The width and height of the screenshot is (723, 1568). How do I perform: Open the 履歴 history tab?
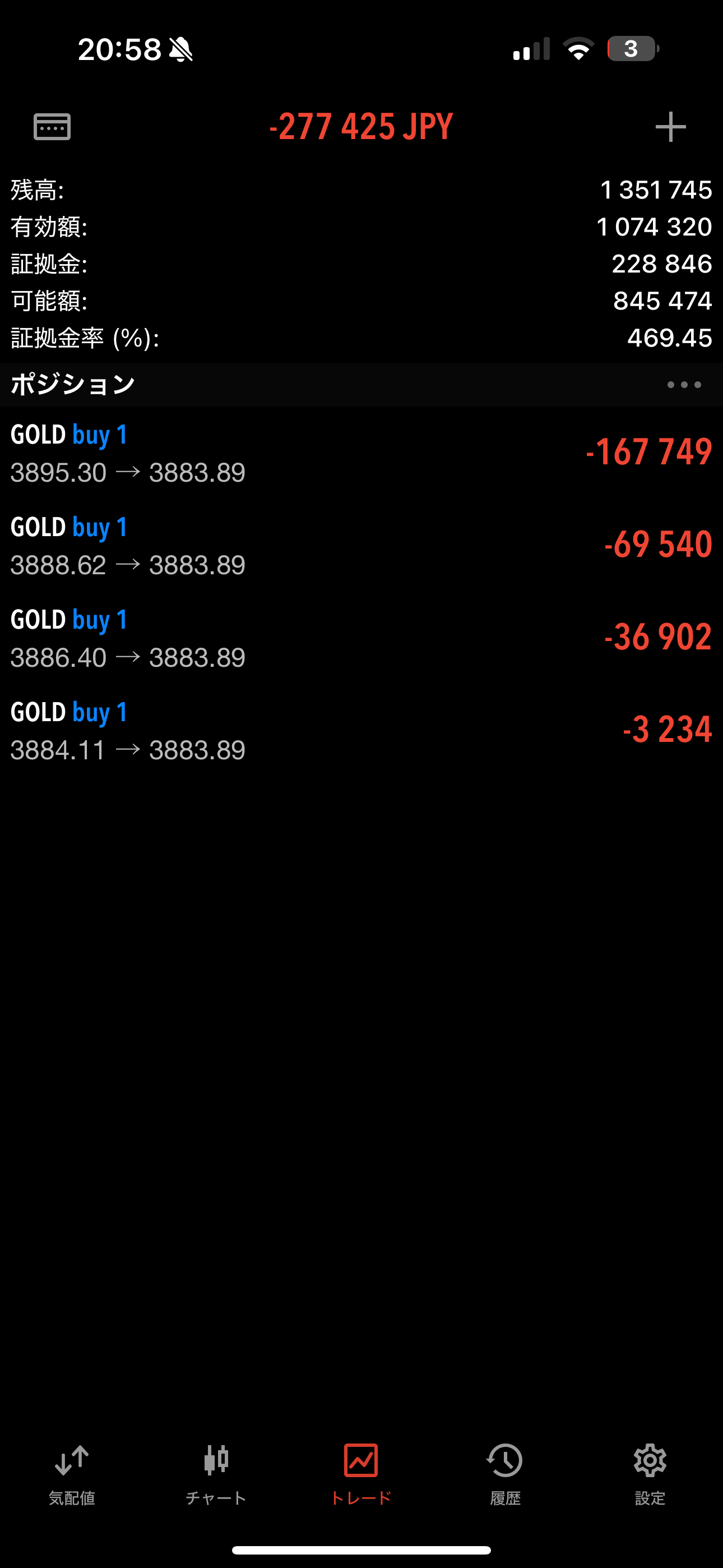(505, 1474)
